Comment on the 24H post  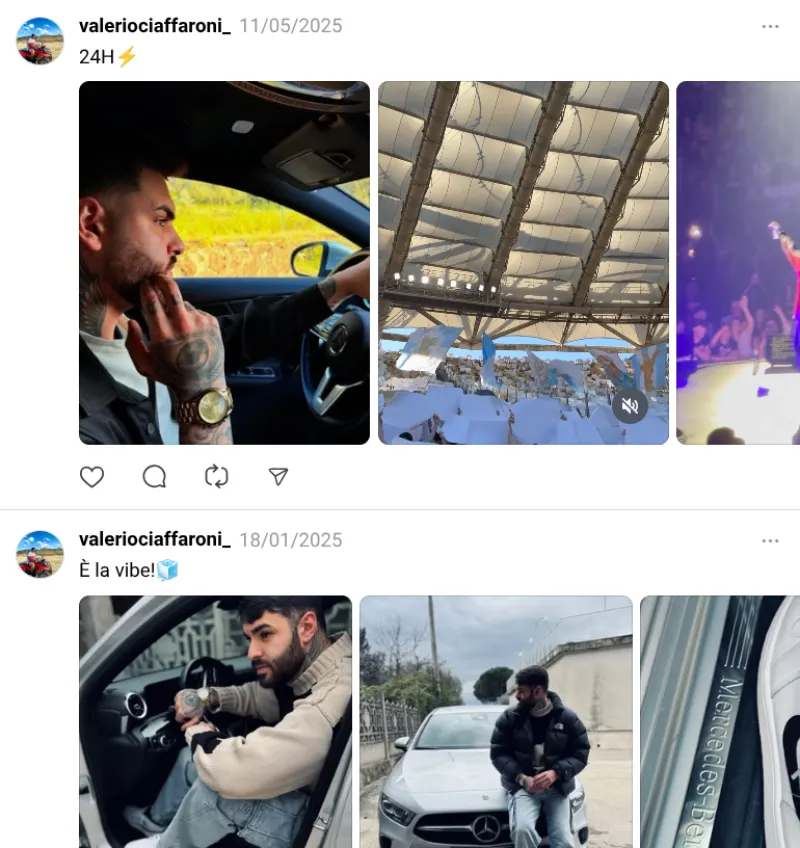tap(154, 477)
